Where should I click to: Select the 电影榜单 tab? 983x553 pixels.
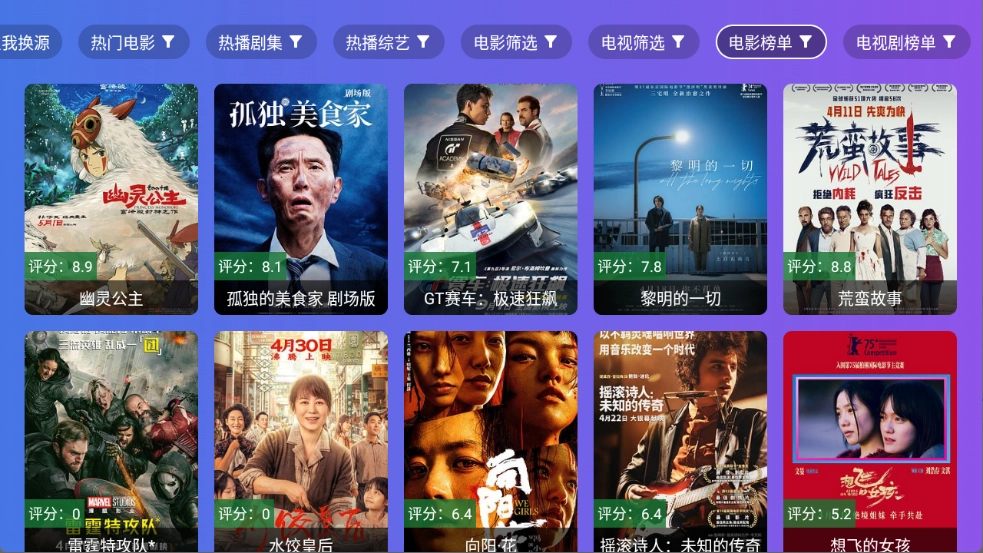click(771, 43)
